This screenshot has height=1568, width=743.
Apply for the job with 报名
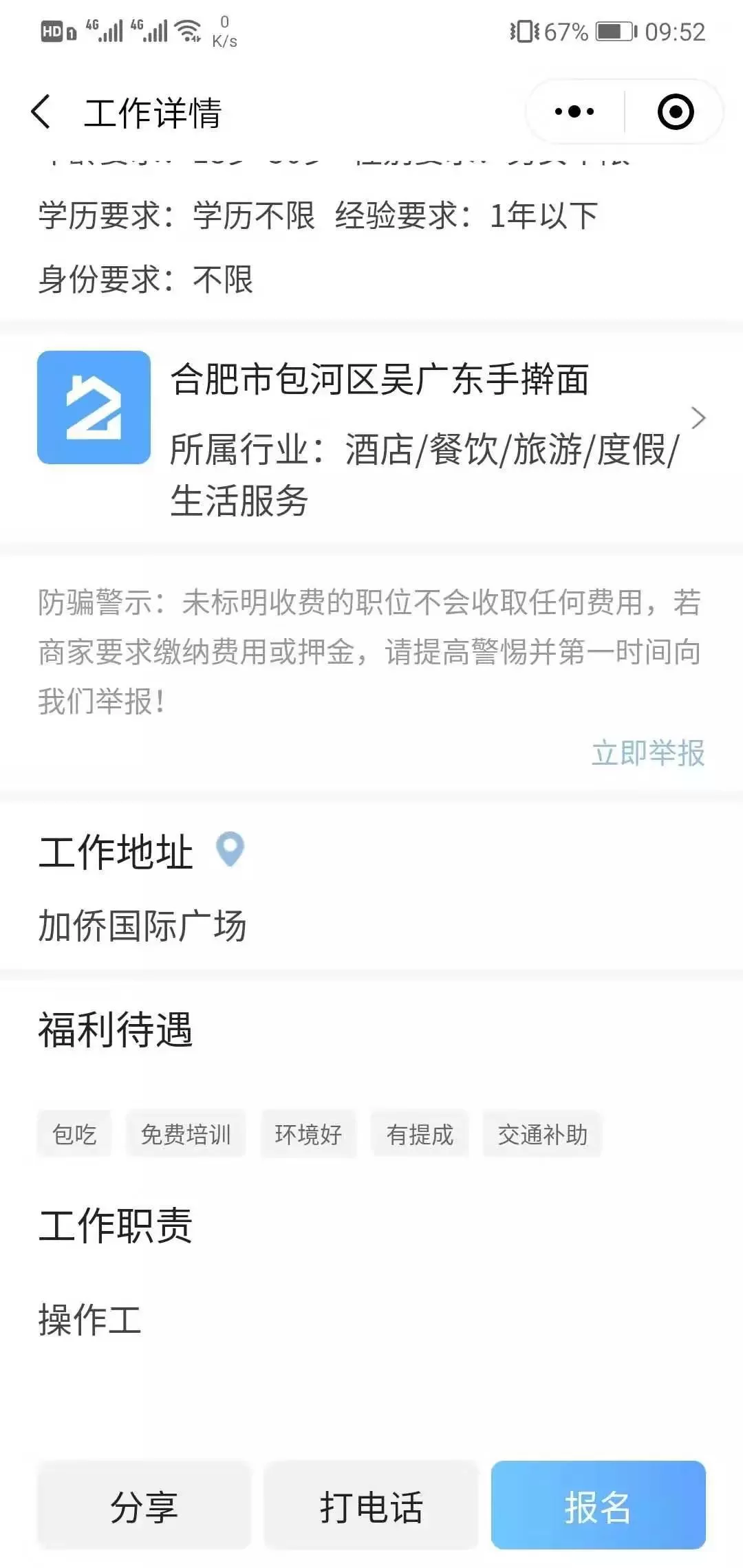click(x=598, y=1505)
